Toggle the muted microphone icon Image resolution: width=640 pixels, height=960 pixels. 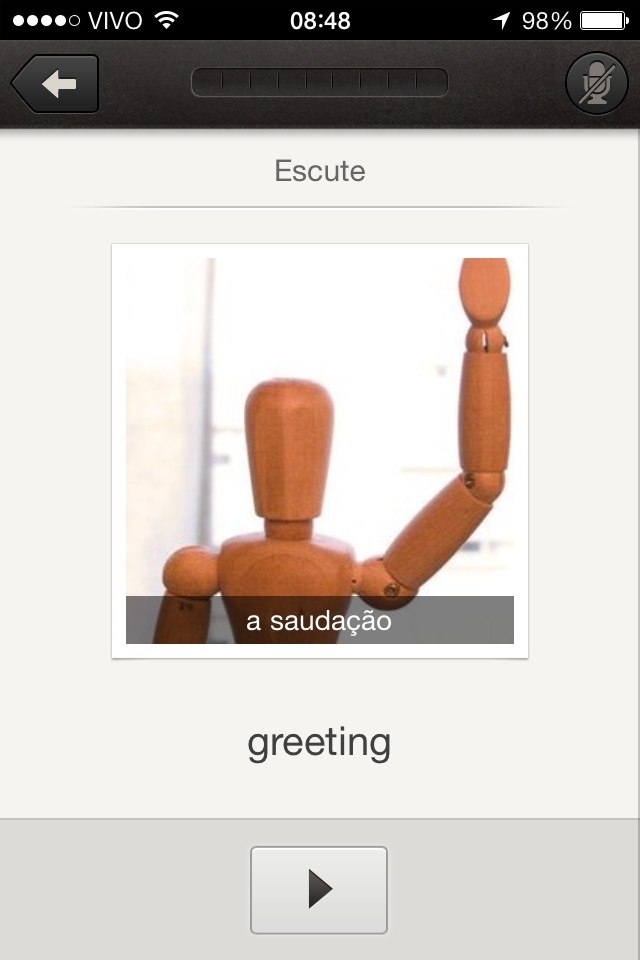[x=596, y=84]
